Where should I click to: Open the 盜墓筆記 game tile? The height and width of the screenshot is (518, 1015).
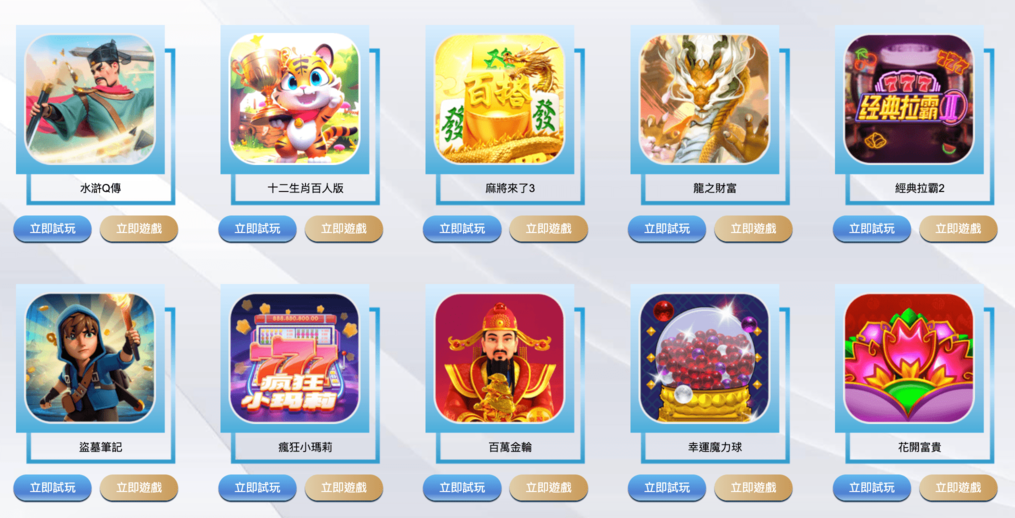click(x=90, y=358)
